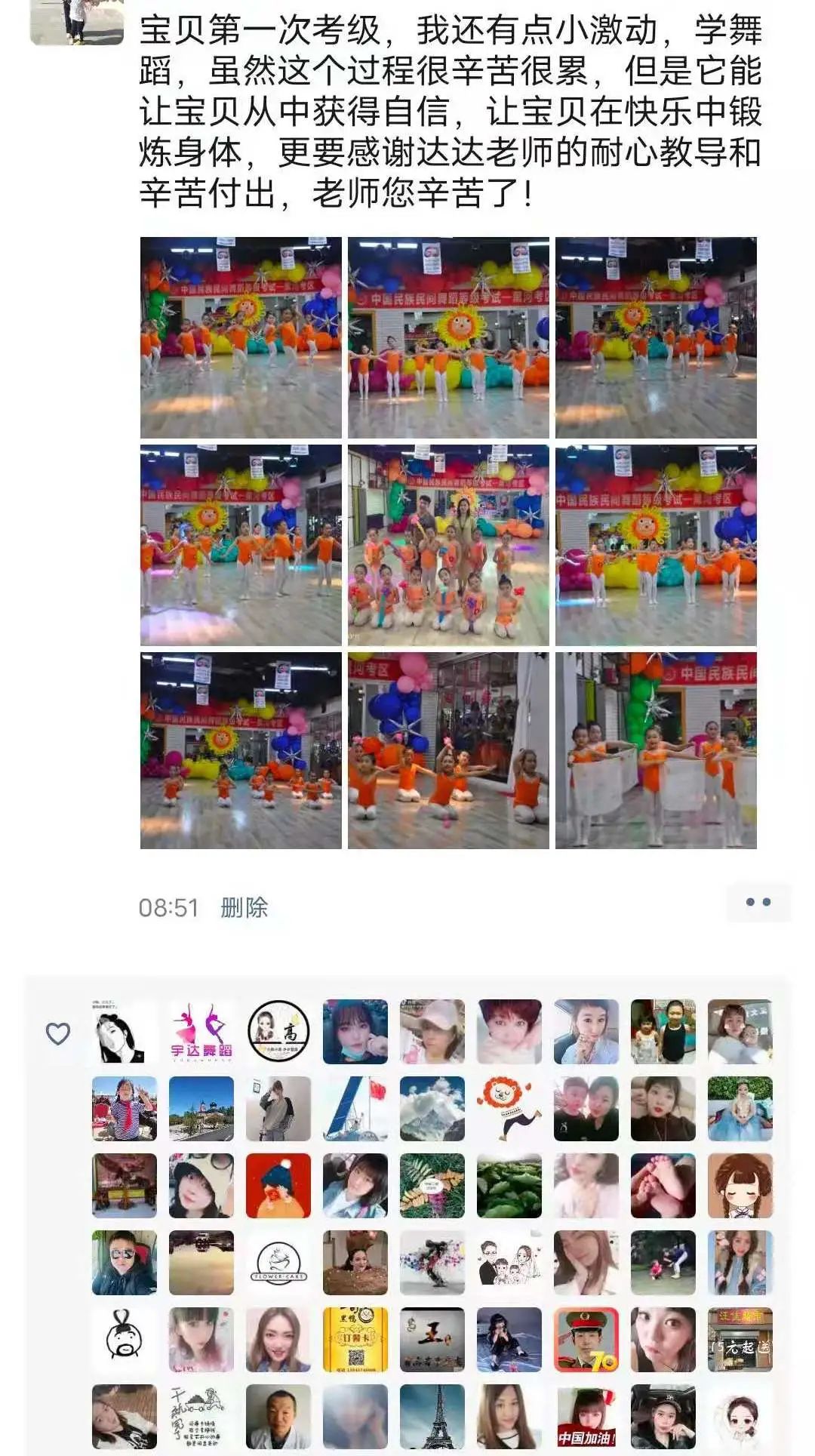Tap the 删除 link to delete post

pos(244,907)
